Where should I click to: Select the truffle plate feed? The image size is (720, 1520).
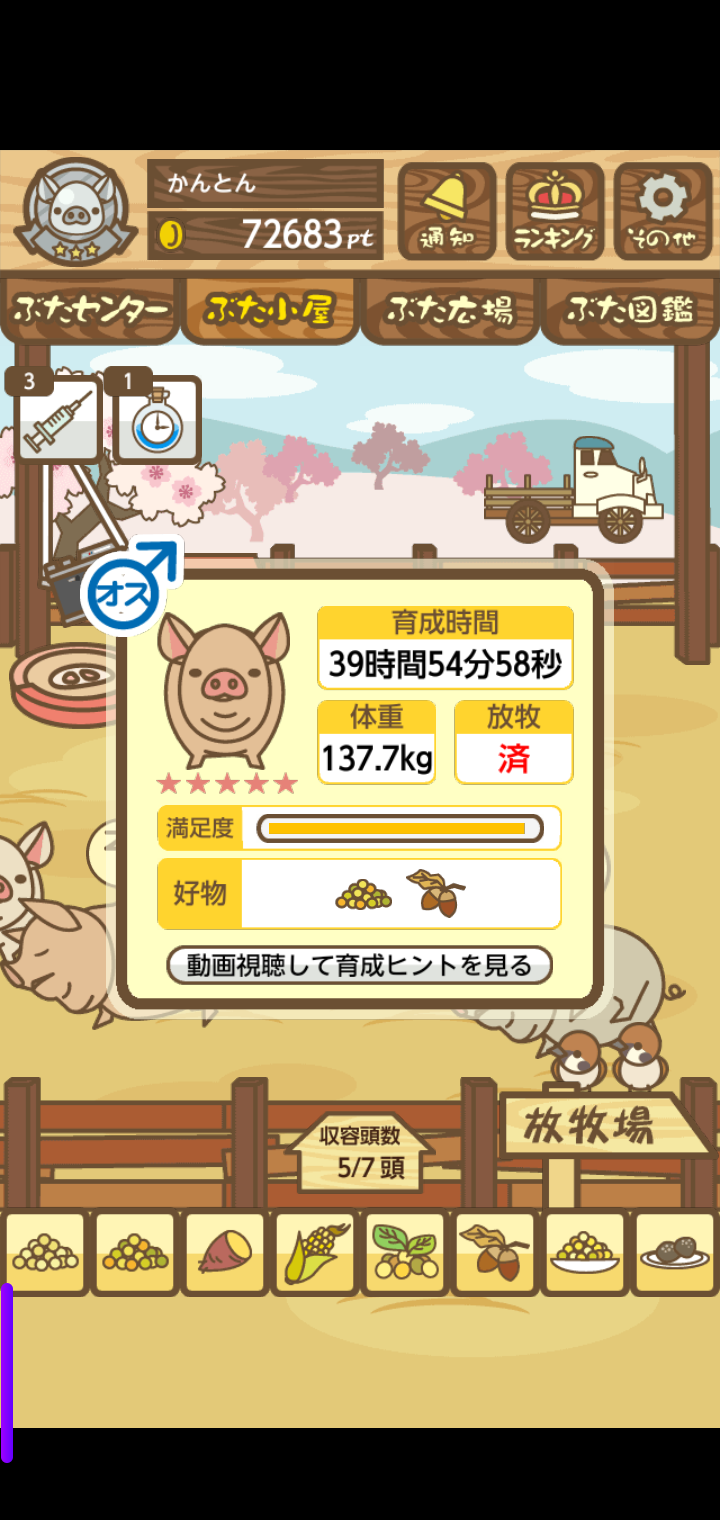(x=674, y=1252)
